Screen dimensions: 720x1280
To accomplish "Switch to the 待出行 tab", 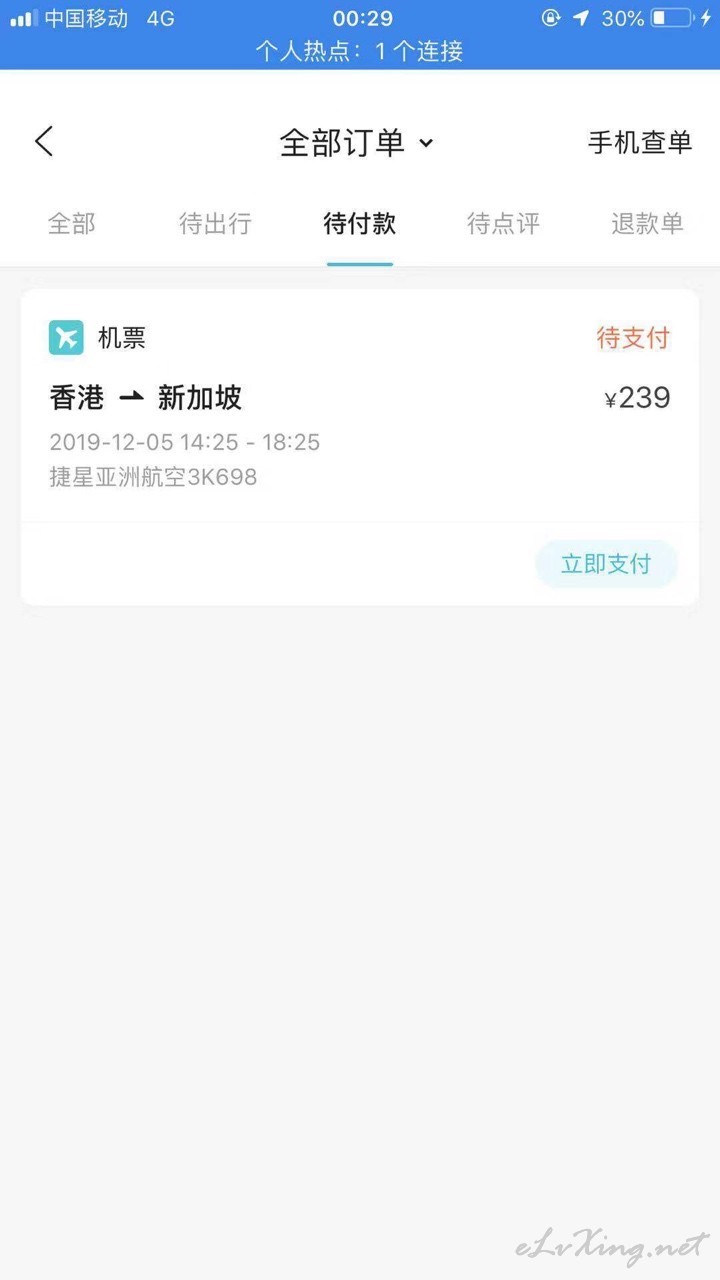I will click(215, 223).
